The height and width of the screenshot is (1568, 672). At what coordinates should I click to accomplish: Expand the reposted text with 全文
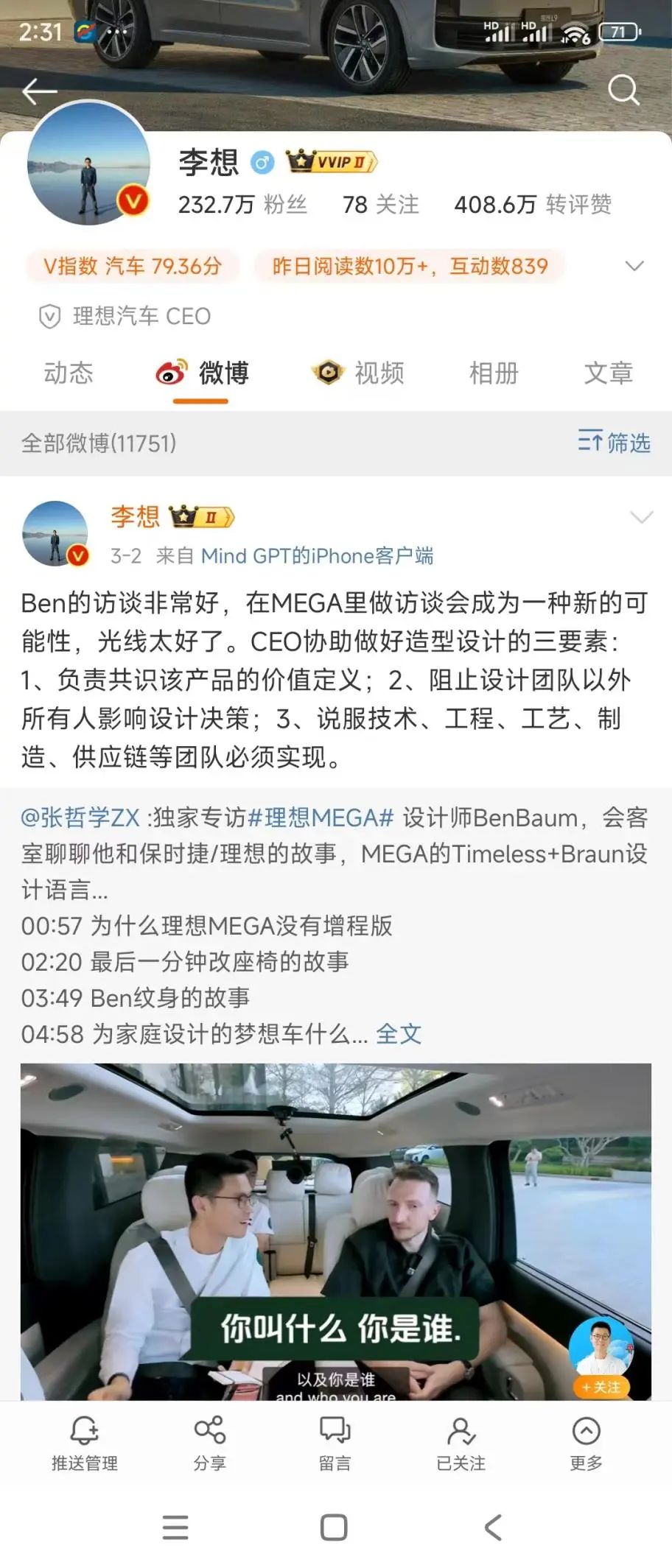[399, 1034]
